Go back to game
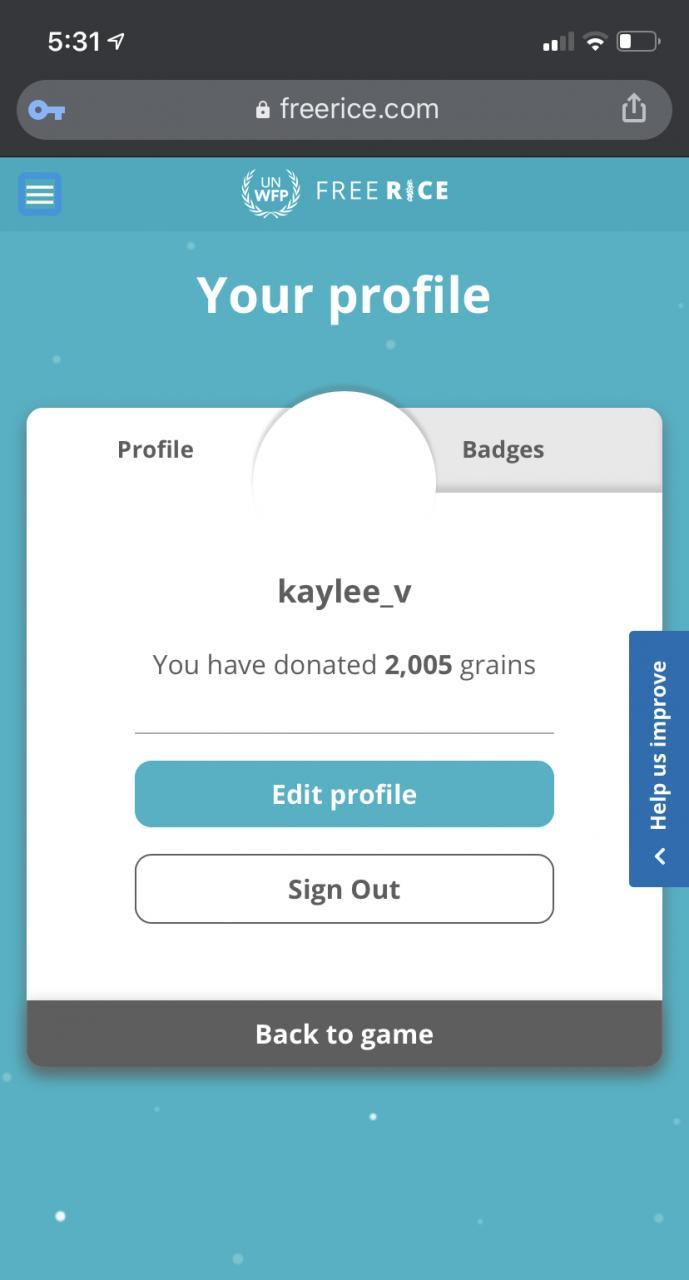 pyautogui.click(x=344, y=1033)
